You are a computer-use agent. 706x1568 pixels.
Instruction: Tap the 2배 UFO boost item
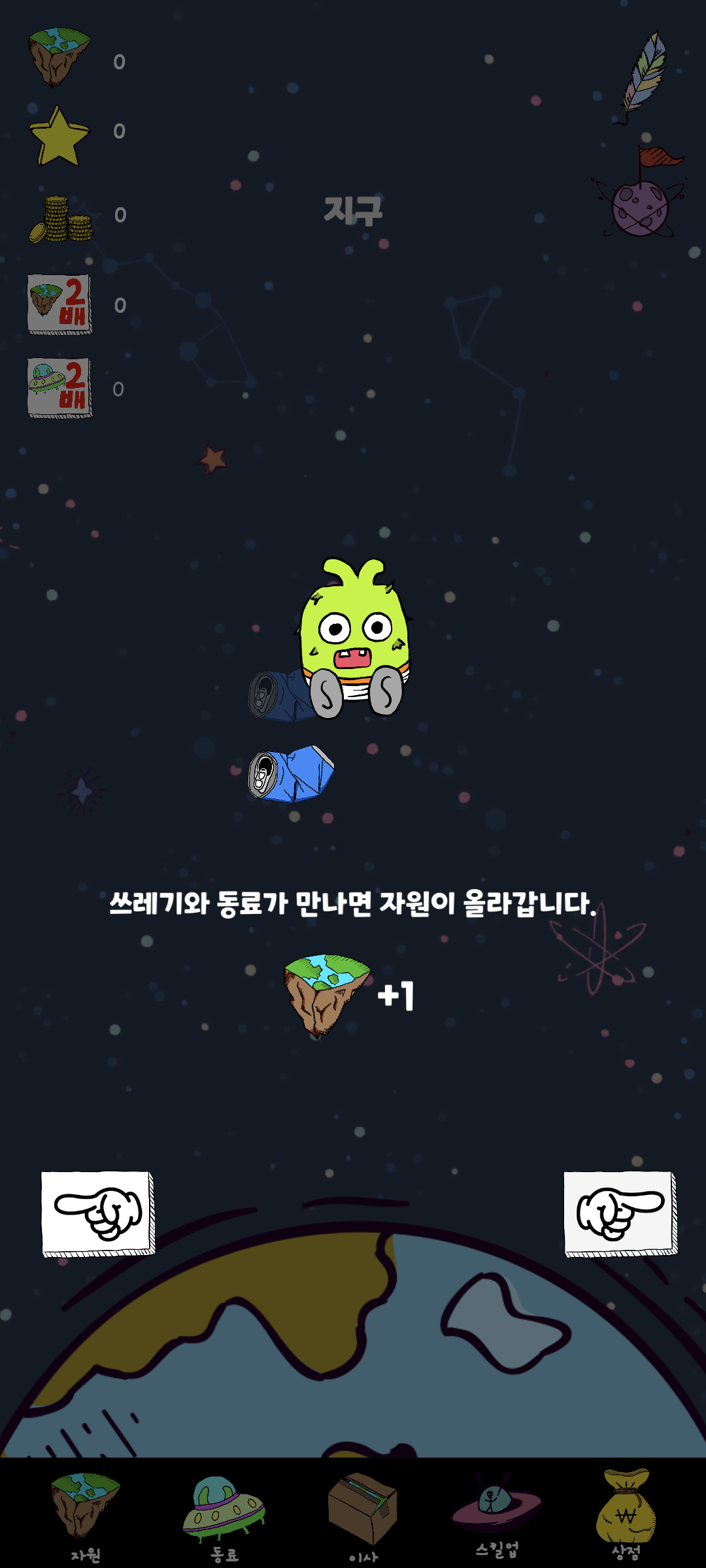pyautogui.click(x=59, y=387)
